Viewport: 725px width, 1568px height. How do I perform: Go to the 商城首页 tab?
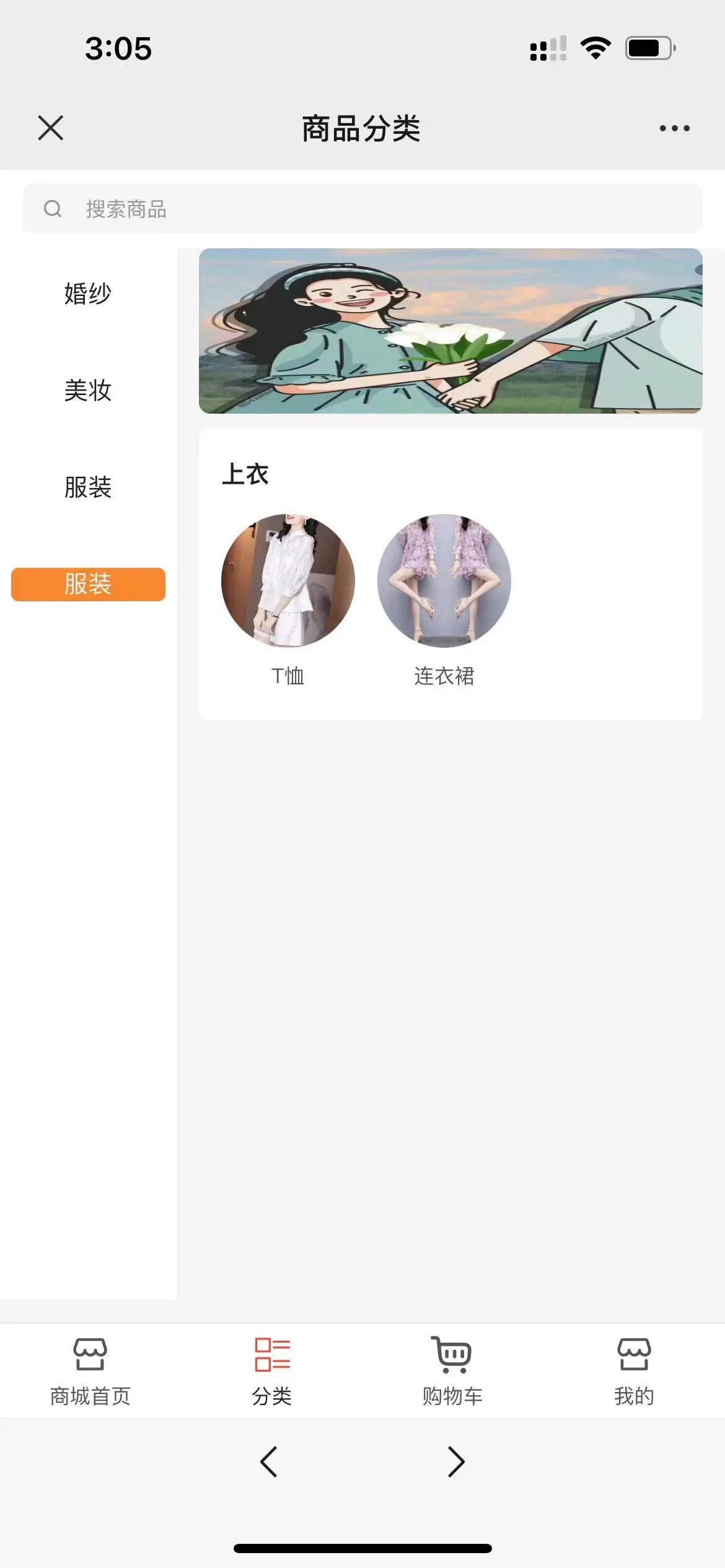tap(90, 1371)
